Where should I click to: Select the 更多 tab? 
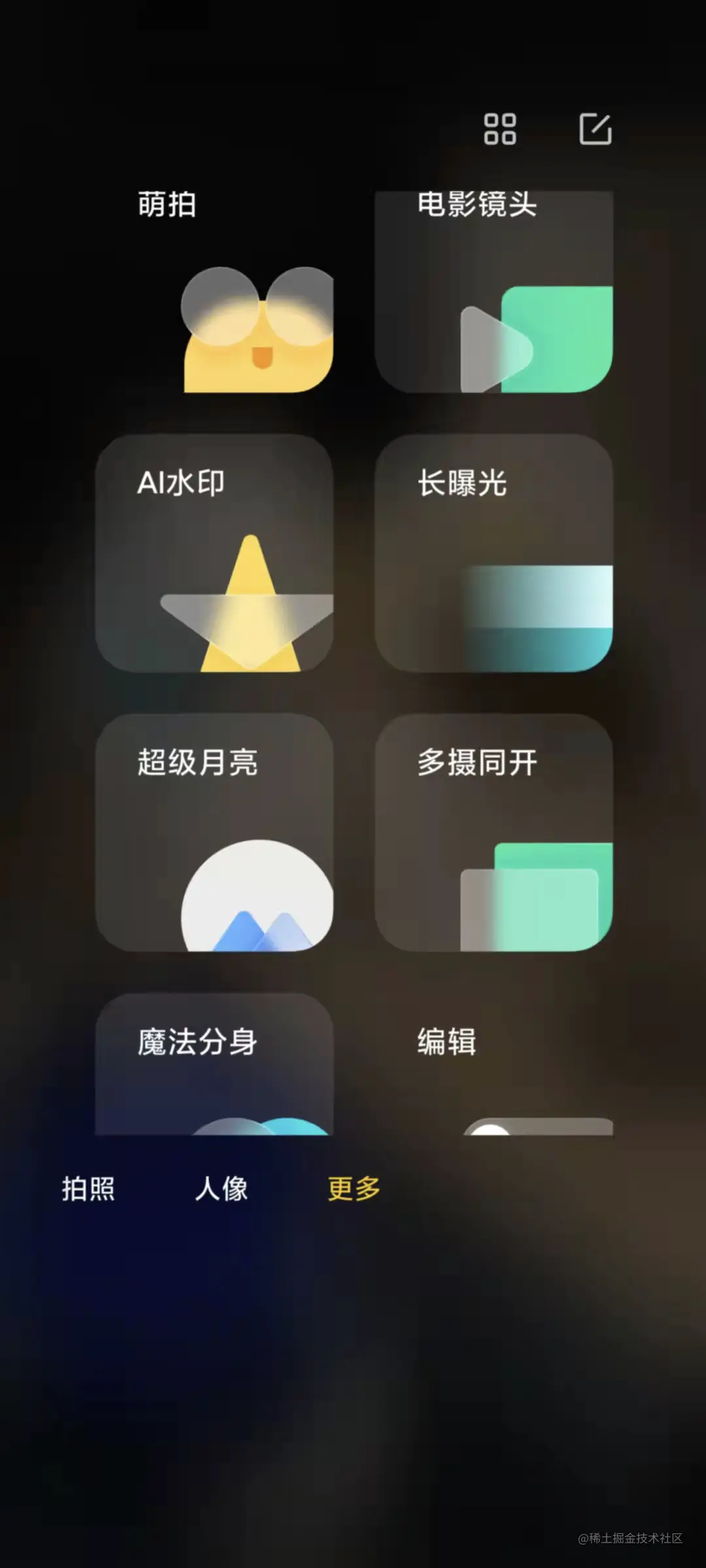pyautogui.click(x=354, y=1188)
